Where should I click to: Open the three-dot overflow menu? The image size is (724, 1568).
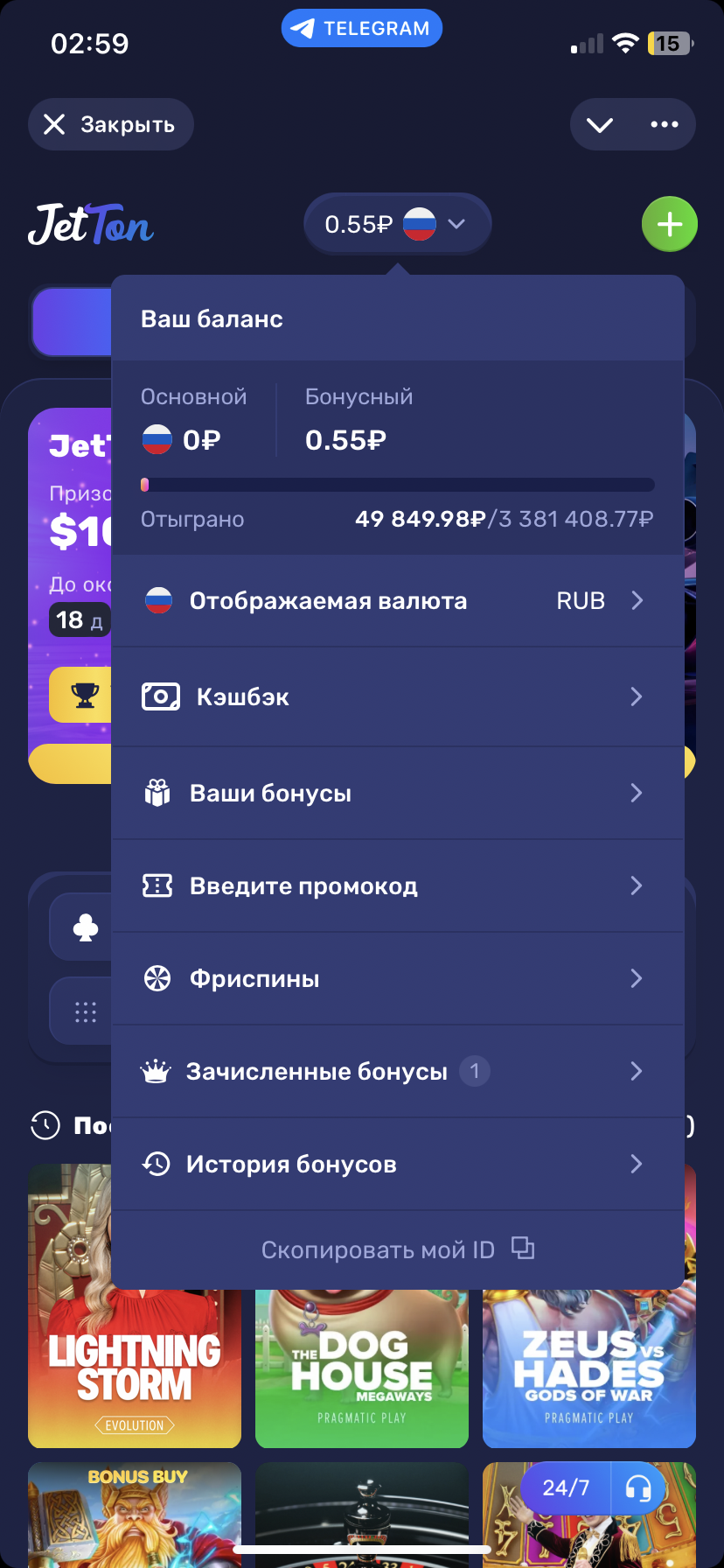tap(665, 125)
